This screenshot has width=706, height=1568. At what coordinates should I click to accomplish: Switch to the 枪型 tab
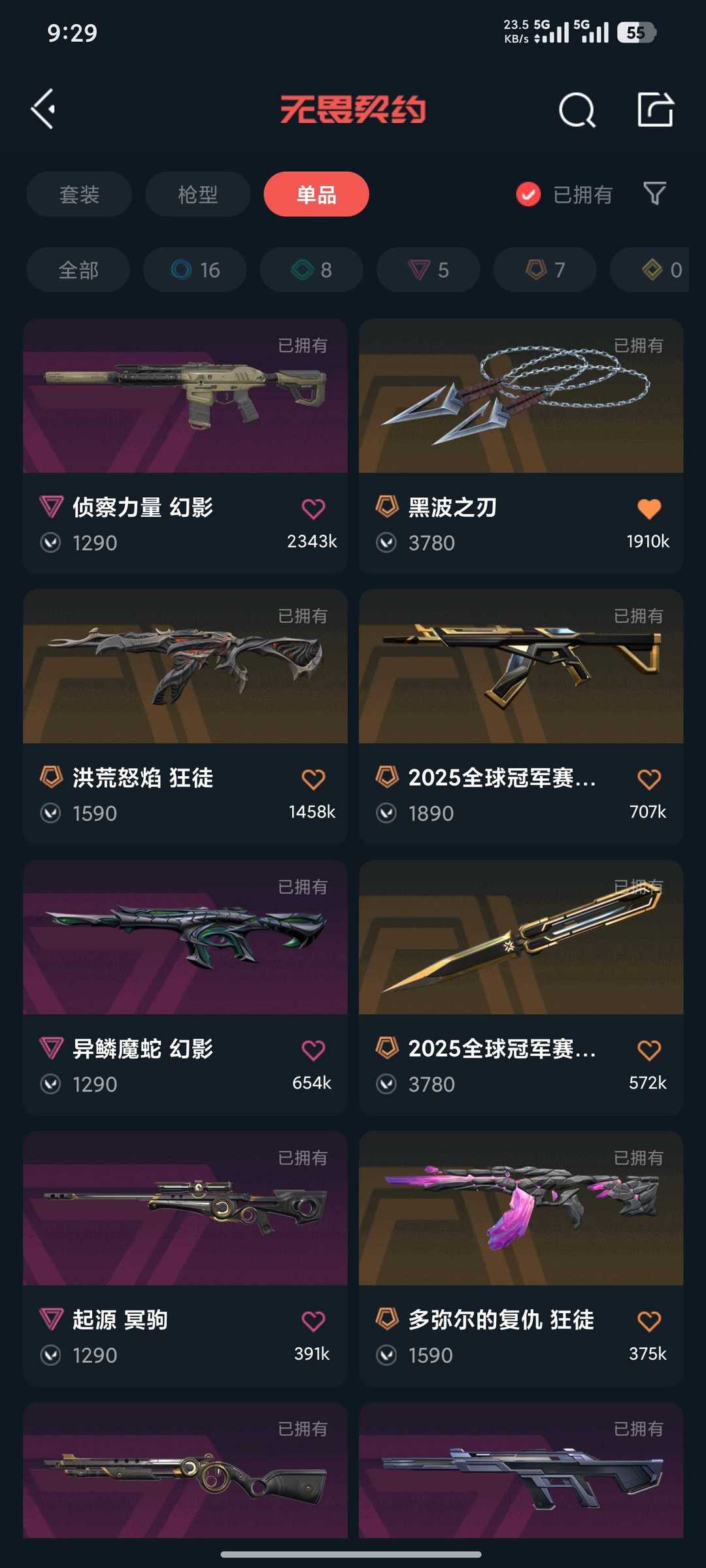click(197, 194)
